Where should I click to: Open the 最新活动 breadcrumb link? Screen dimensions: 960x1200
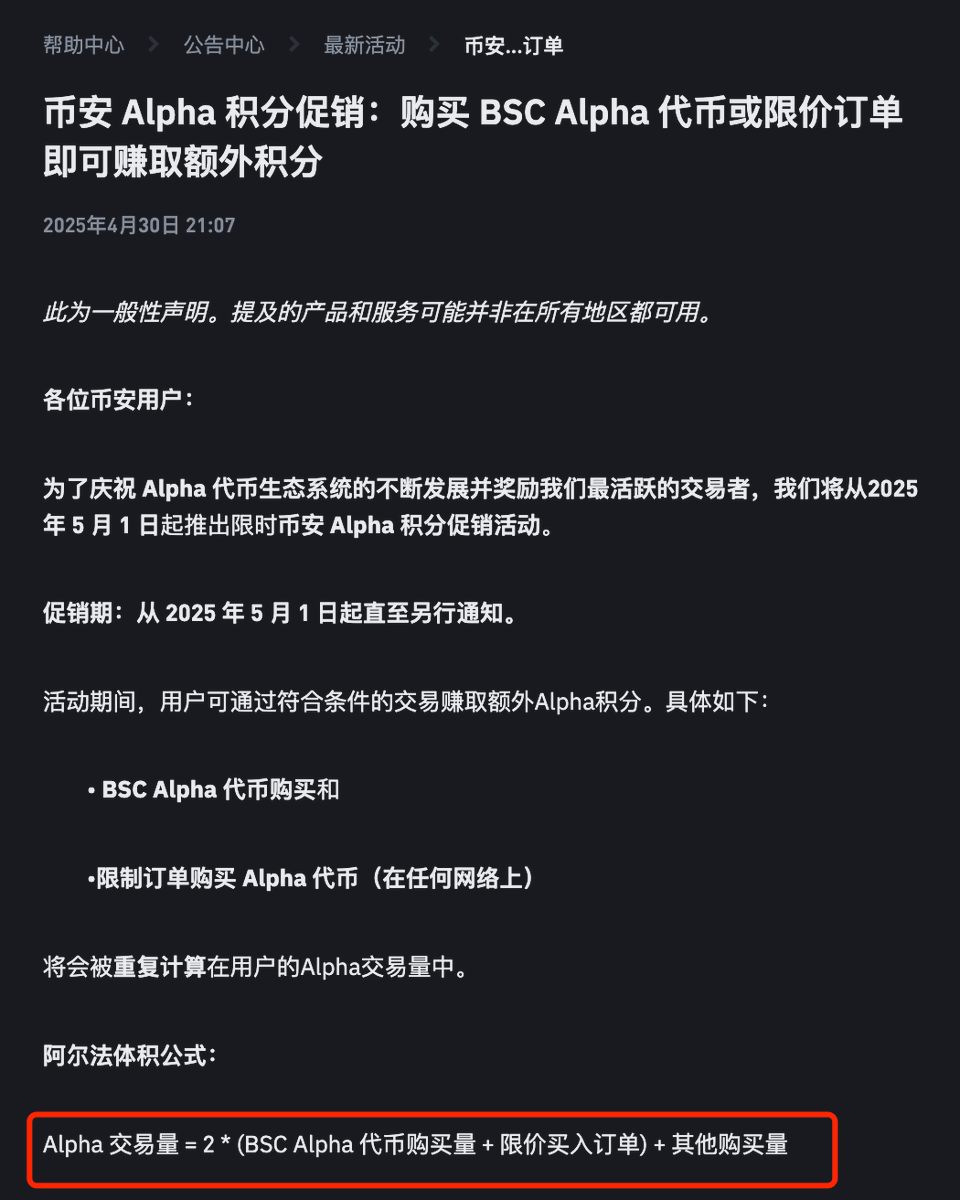click(364, 45)
